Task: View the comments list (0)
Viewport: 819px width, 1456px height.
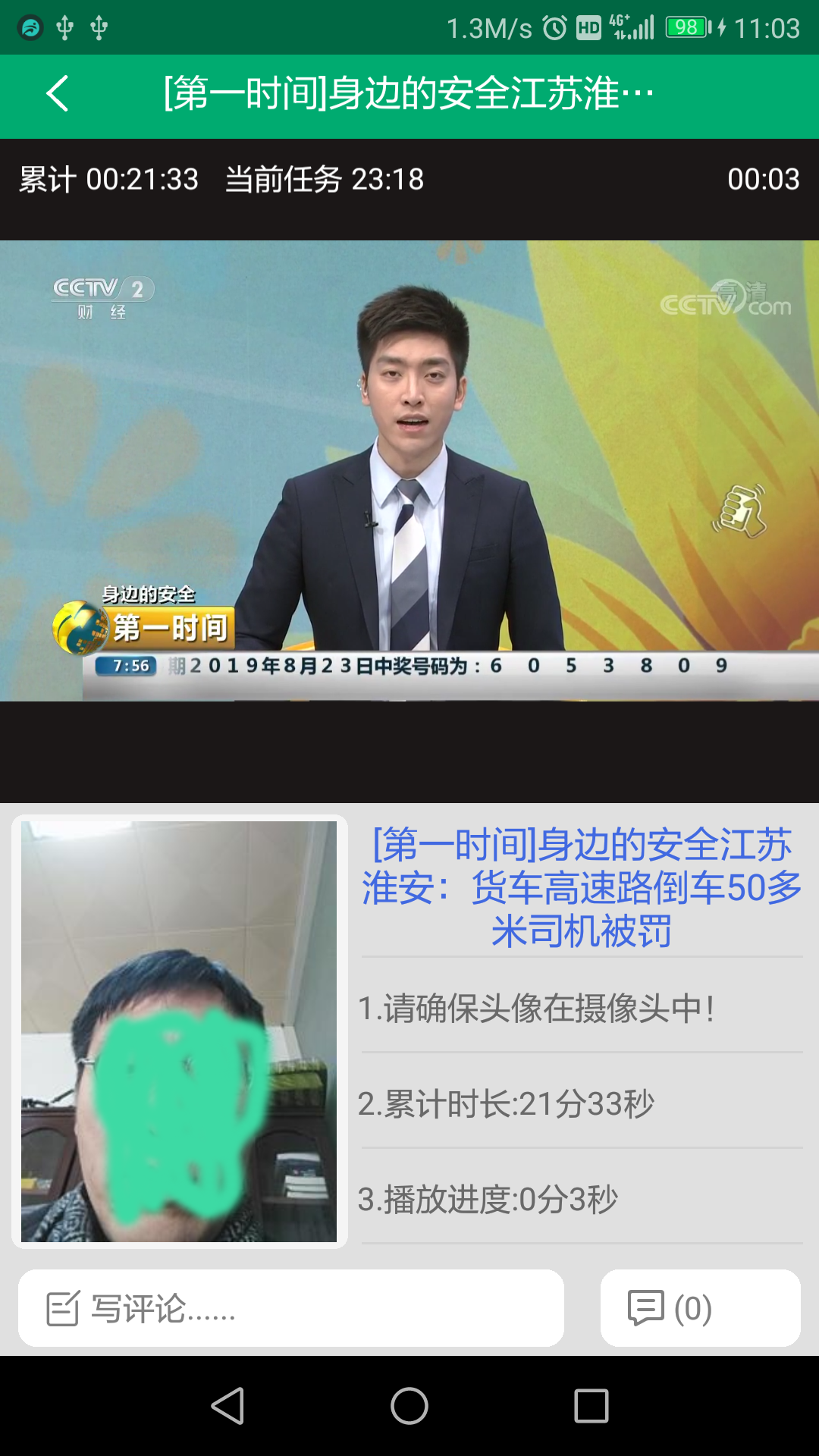Action: [700, 1308]
